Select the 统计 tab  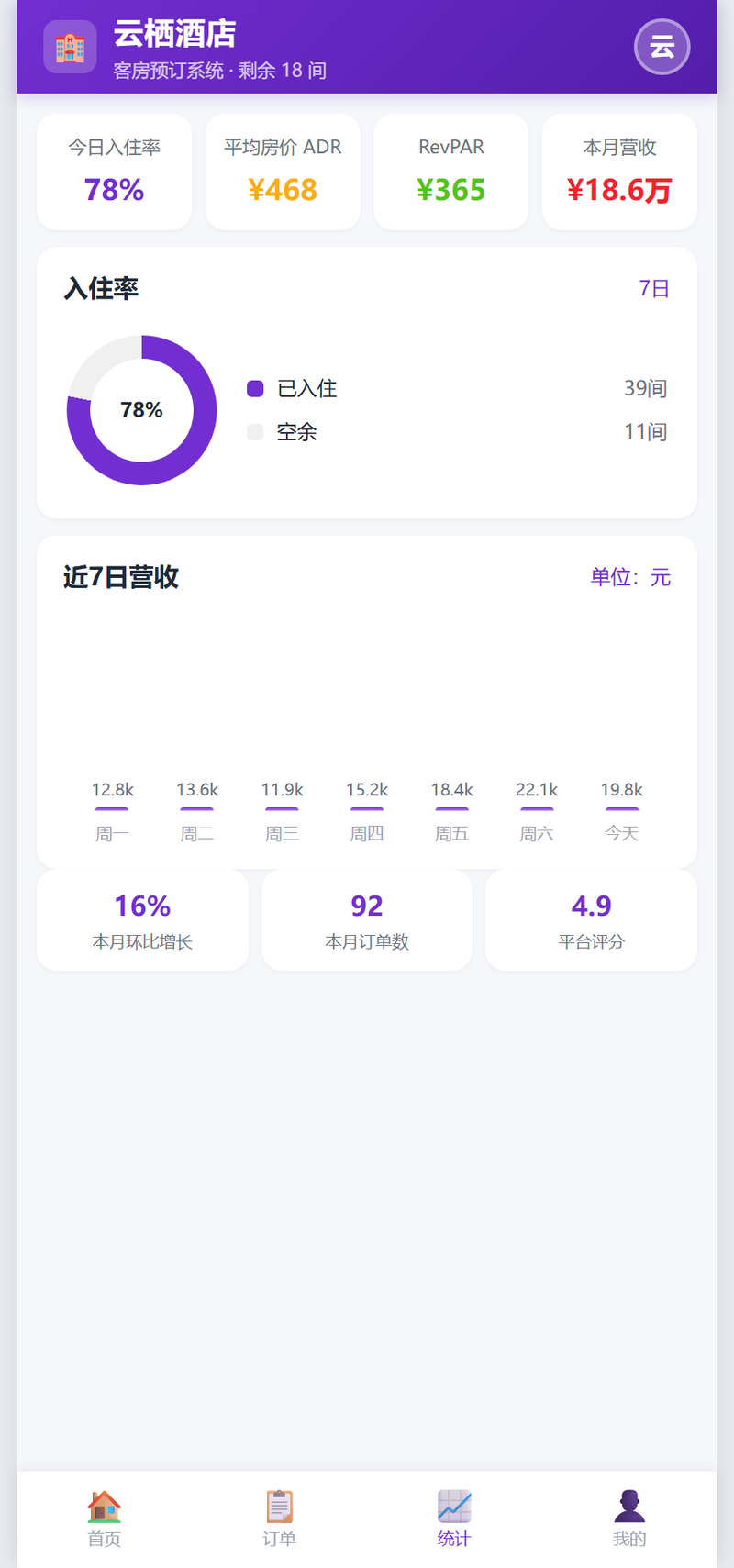(454, 1519)
